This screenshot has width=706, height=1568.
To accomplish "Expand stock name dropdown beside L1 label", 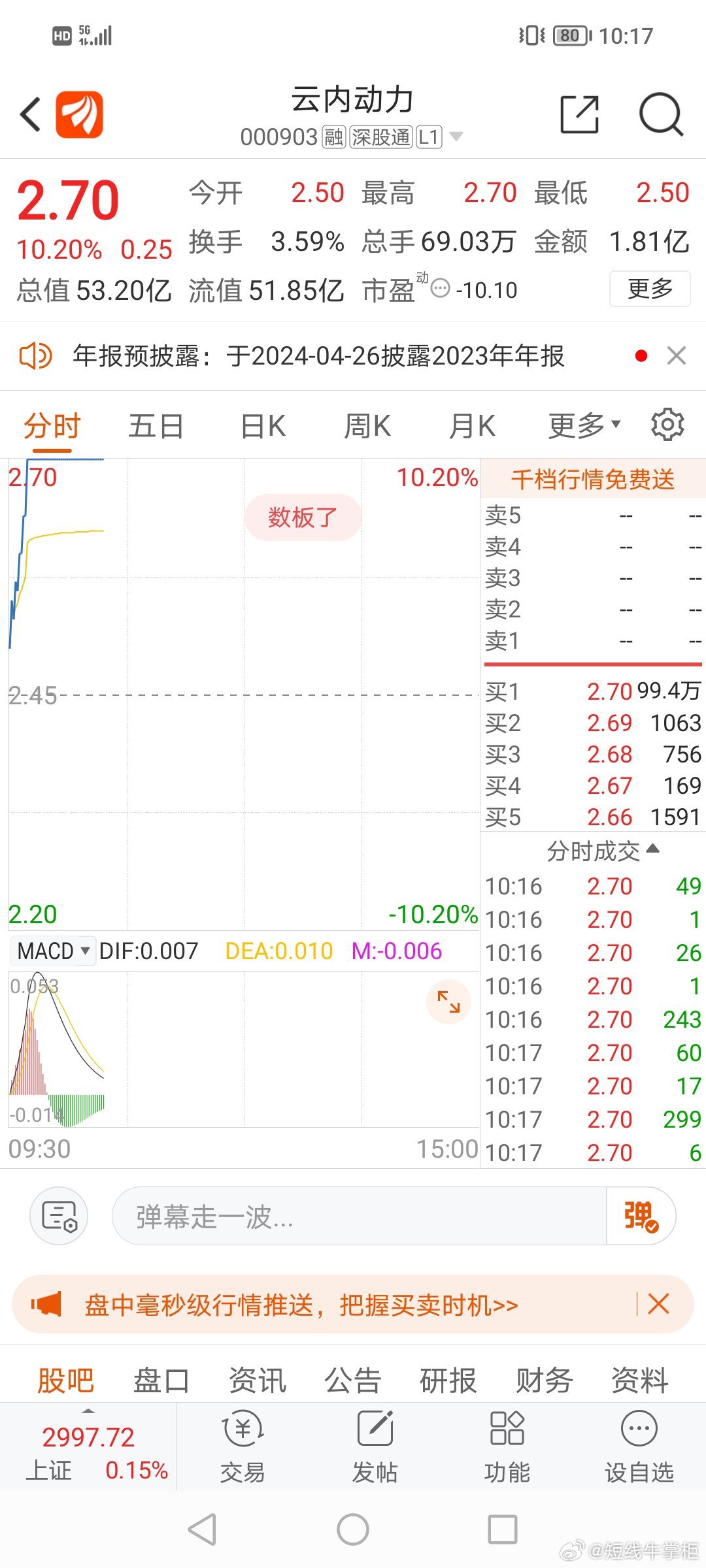I will tap(456, 137).
